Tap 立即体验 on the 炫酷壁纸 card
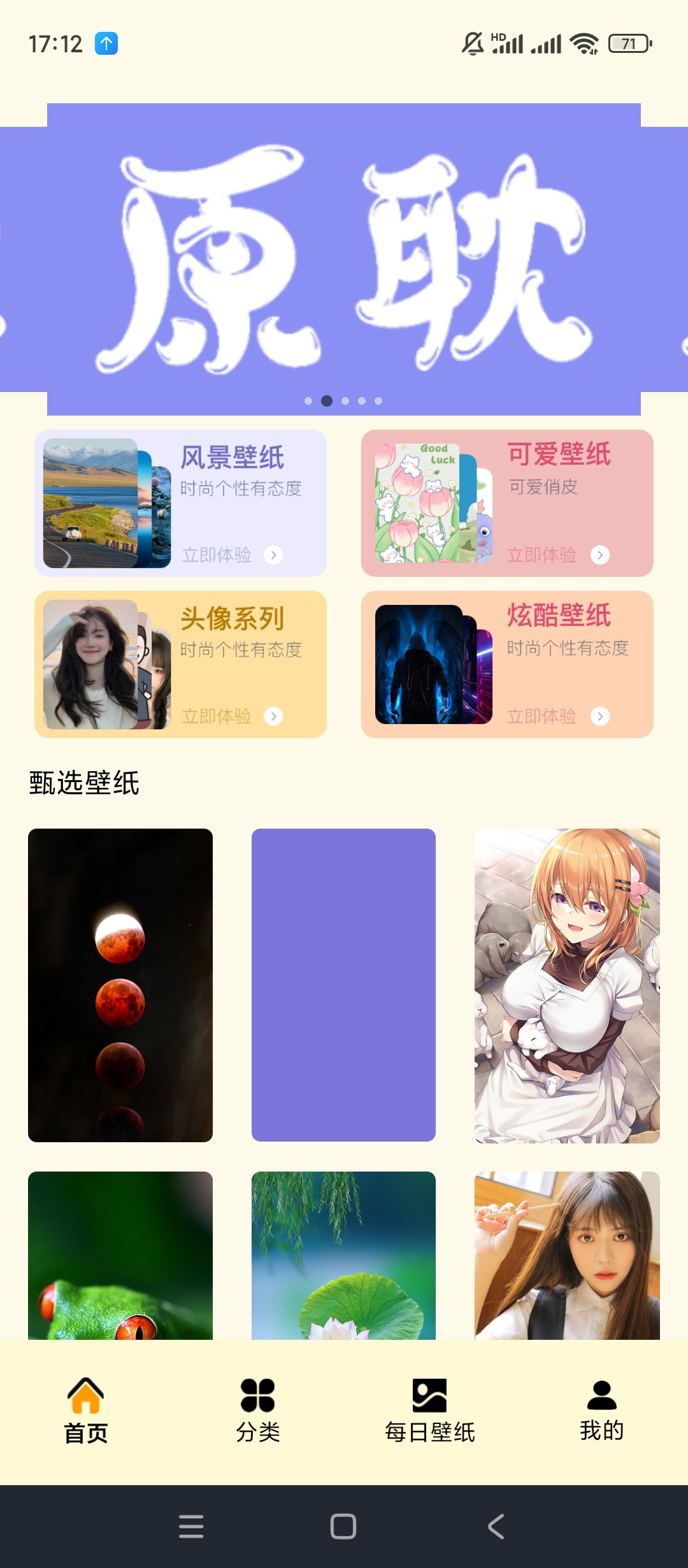This screenshot has height=1568, width=688. (542, 717)
